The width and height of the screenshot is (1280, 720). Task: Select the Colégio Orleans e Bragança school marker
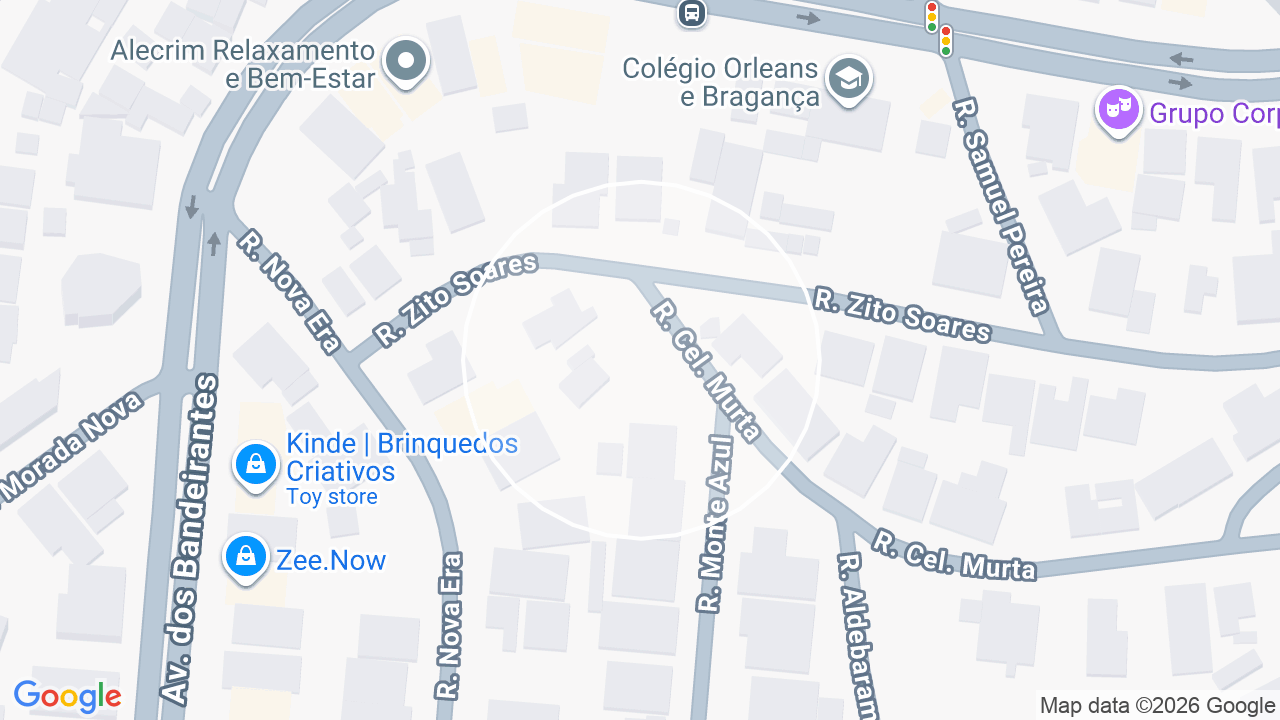(x=849, y=80)
